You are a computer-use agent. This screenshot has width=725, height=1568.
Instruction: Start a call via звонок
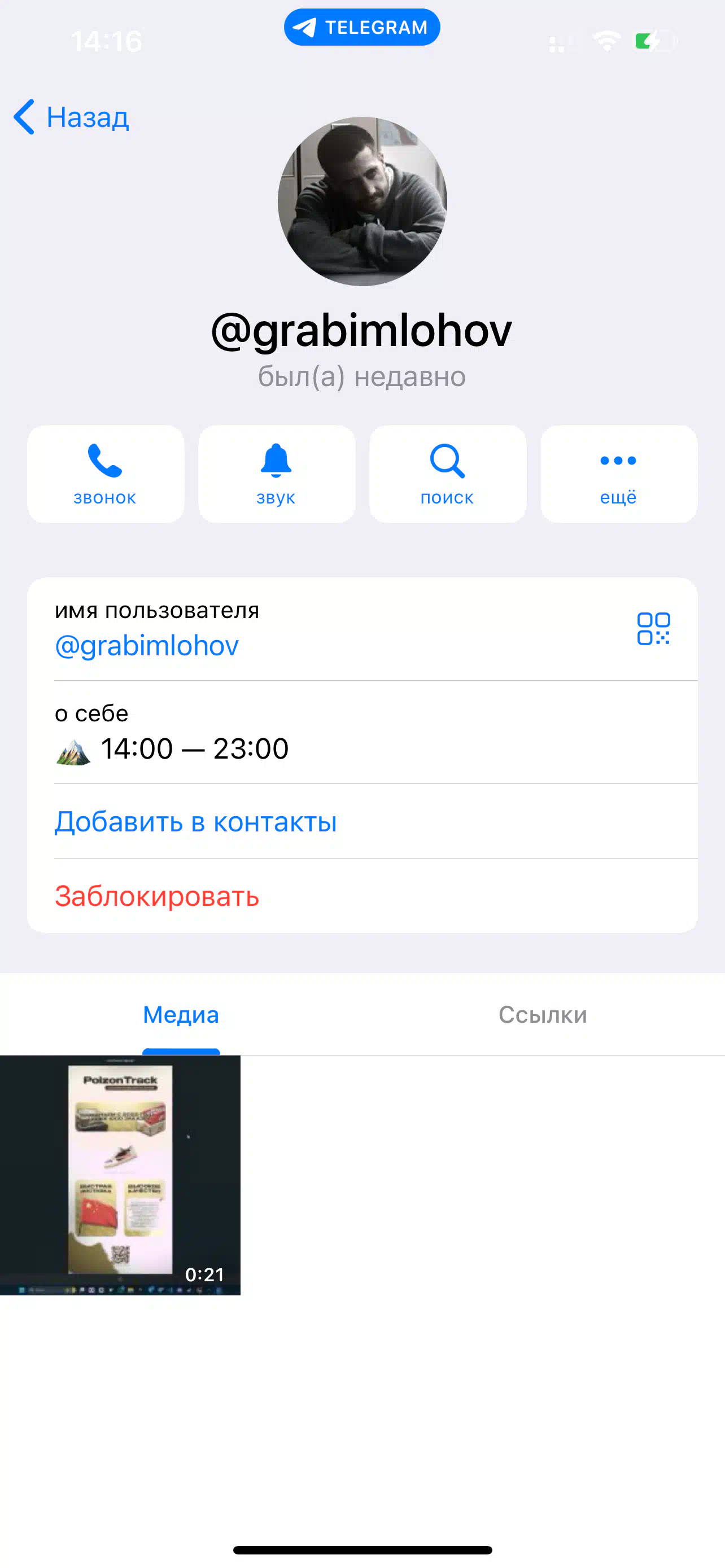pyautogui.click(x=106, y=474)
